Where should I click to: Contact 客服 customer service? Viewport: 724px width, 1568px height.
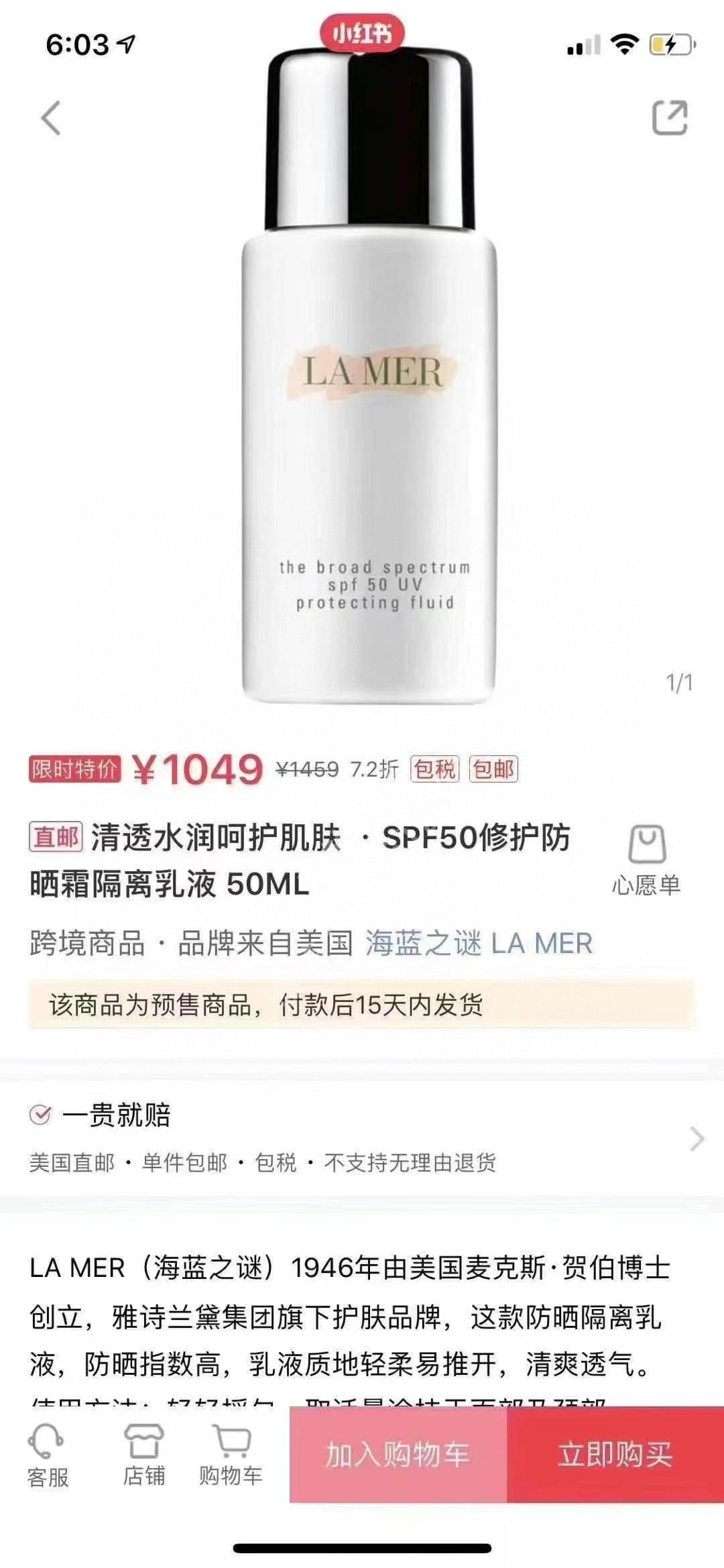click(47, 1454)
